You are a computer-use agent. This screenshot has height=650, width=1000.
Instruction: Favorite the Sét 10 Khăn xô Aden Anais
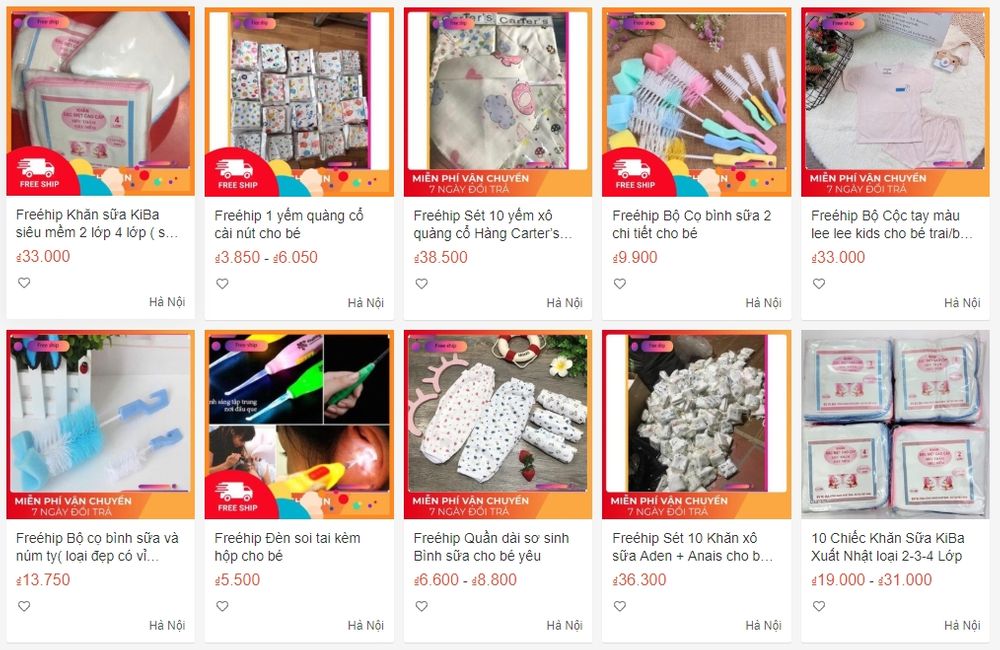pyautogui.click(x=619, y=606)
